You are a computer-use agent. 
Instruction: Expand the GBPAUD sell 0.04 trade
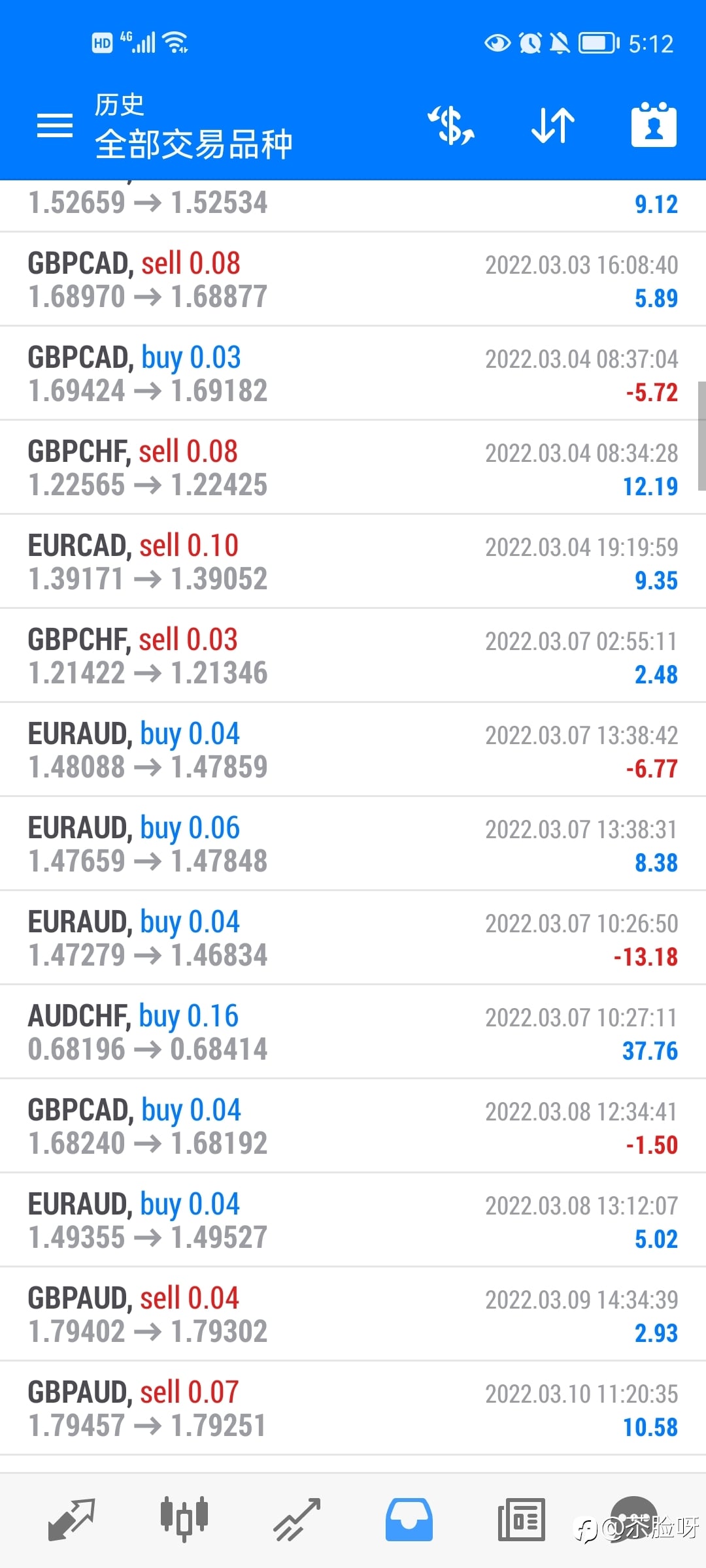click(x=353, y=1315)
